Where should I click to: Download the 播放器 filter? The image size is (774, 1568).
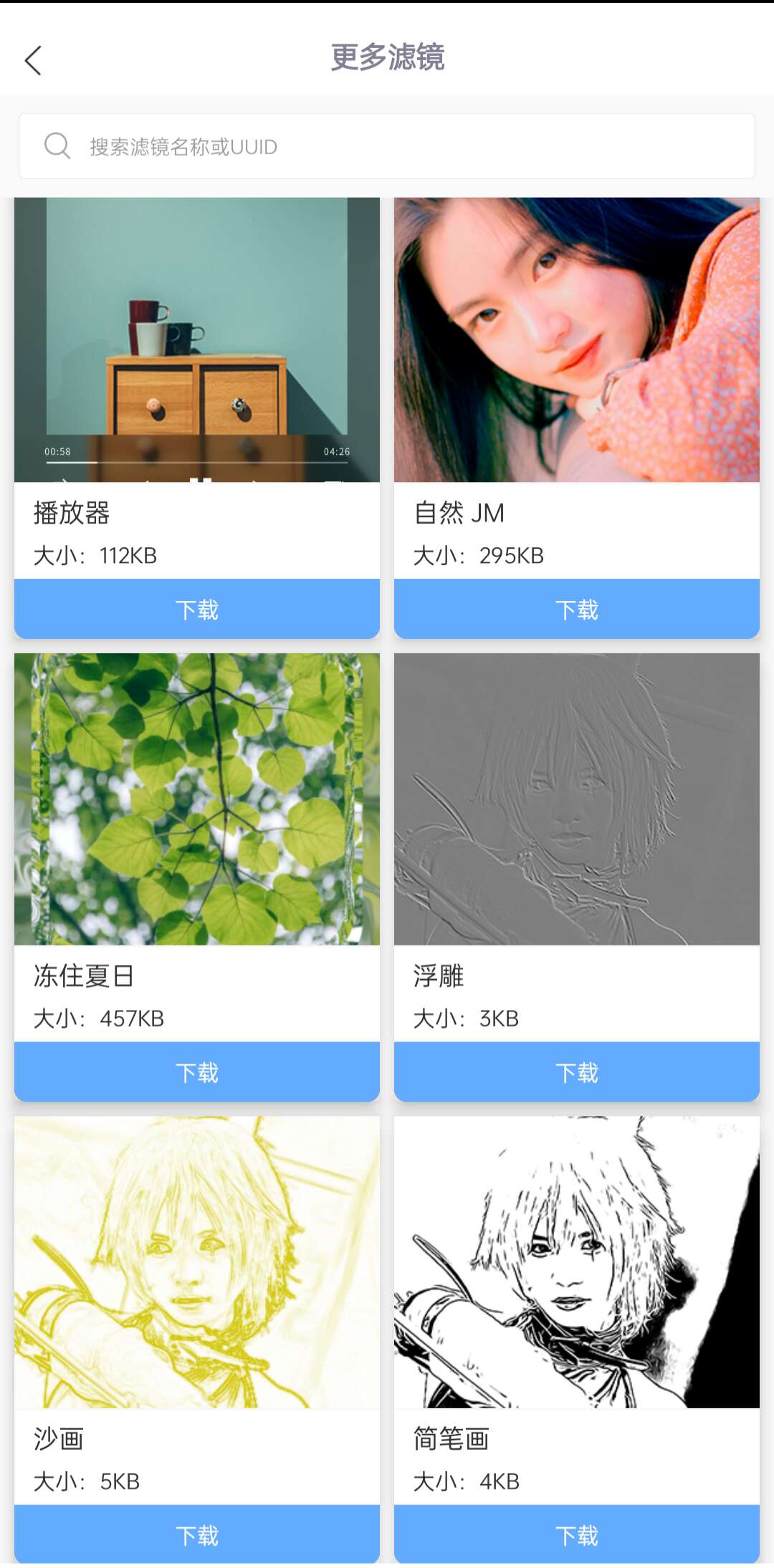click(196, 608)
